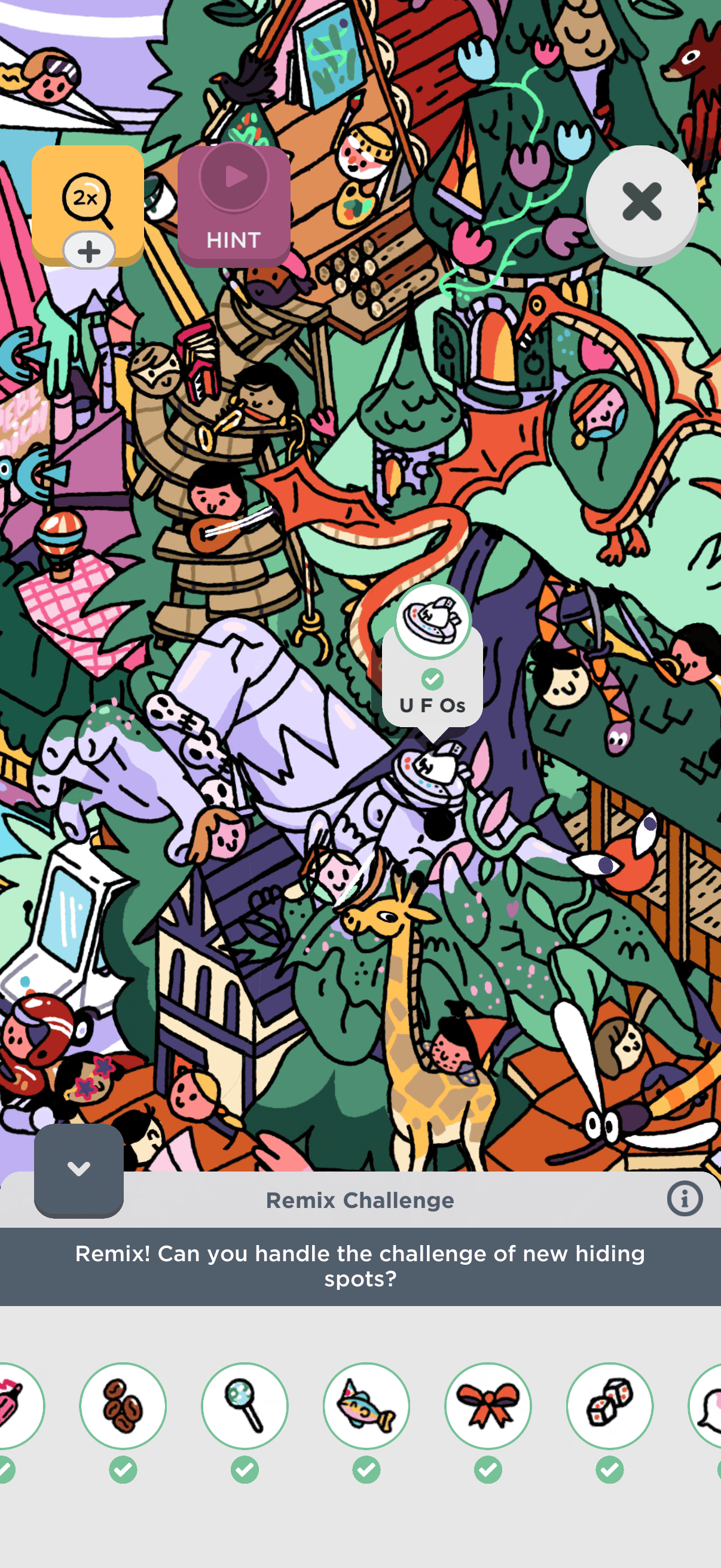Open the Remix Challenge info icon
721x1568 pixels.
[685, 1198]
